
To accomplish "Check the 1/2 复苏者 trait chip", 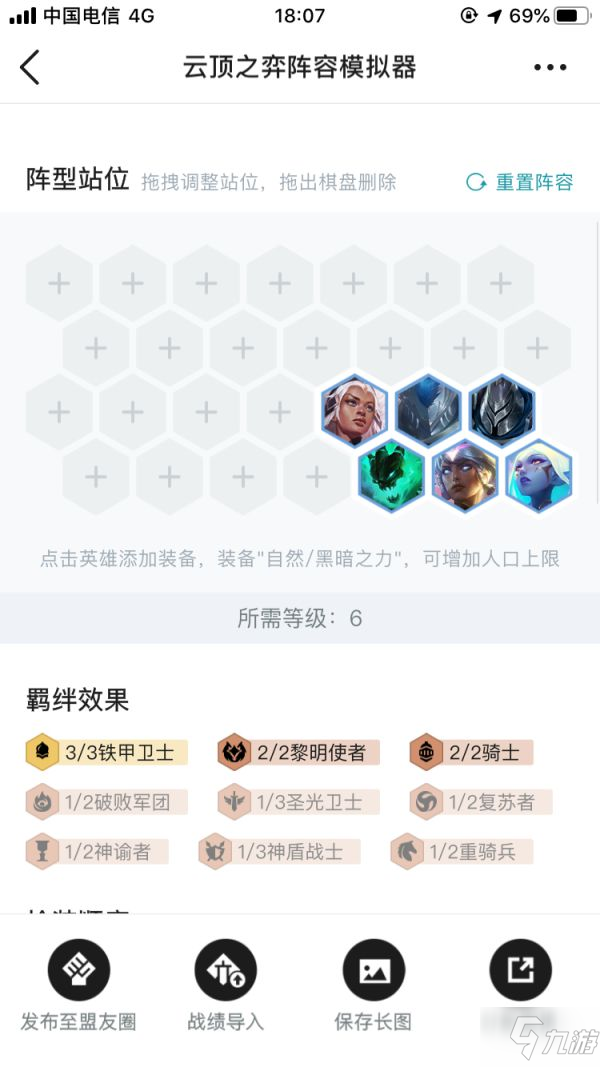I will pos(482,801).
